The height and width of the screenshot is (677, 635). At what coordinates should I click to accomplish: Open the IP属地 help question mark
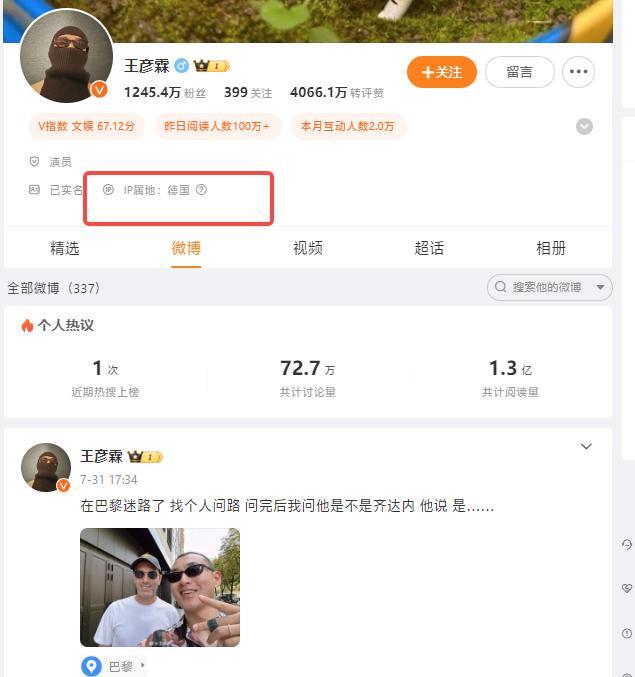(201, 190)
